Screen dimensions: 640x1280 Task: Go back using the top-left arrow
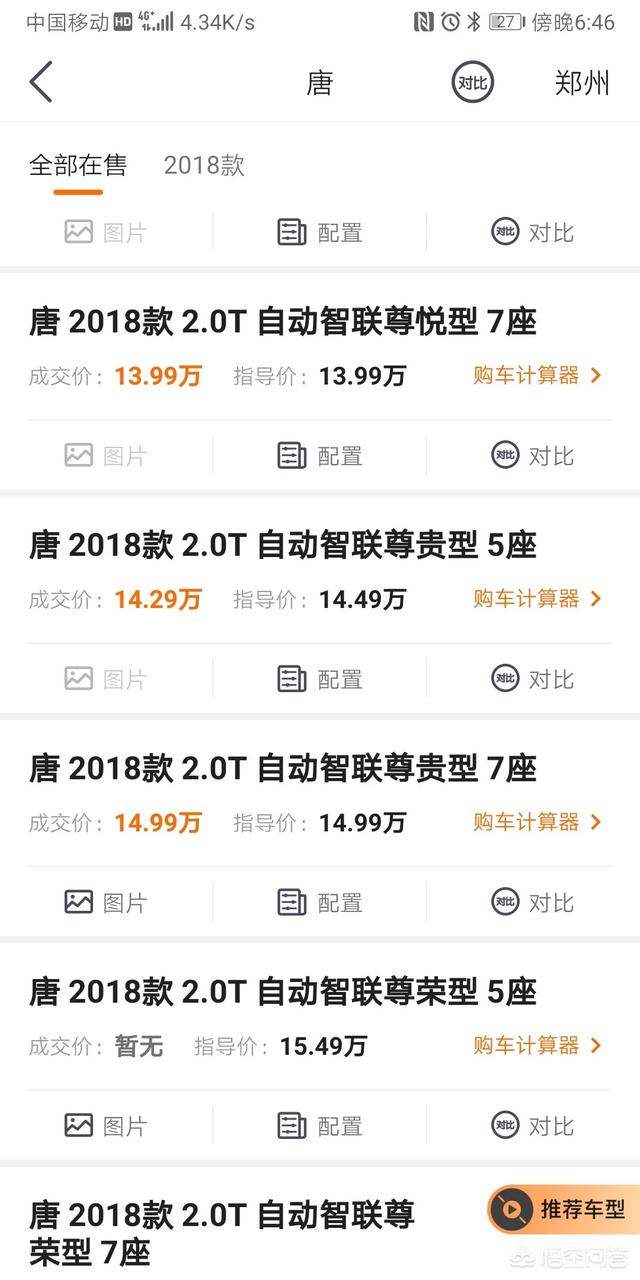tap(41, 82)
